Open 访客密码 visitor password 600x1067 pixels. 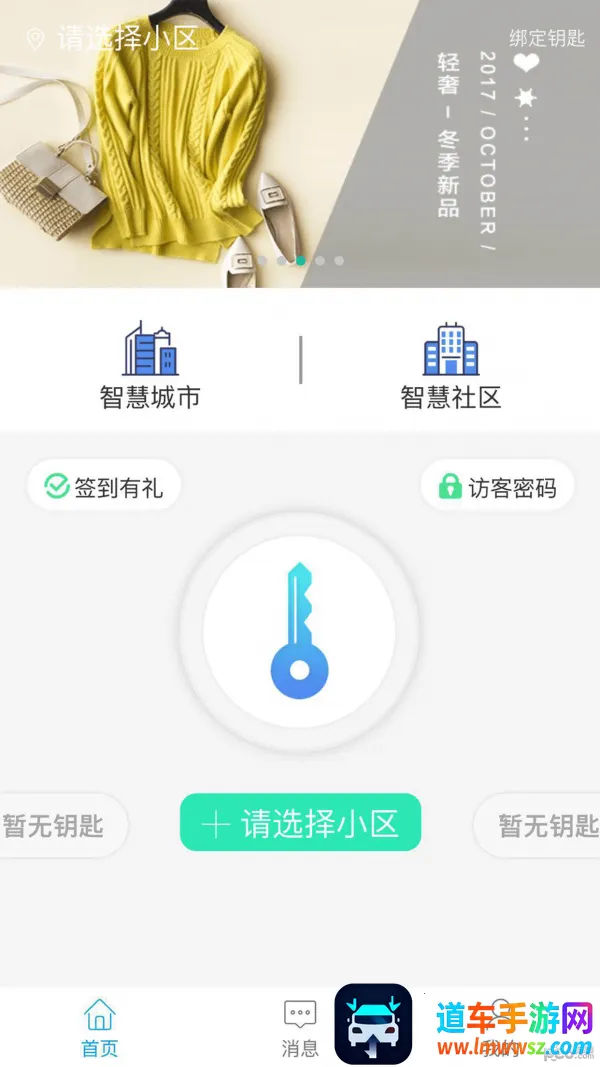497,488
